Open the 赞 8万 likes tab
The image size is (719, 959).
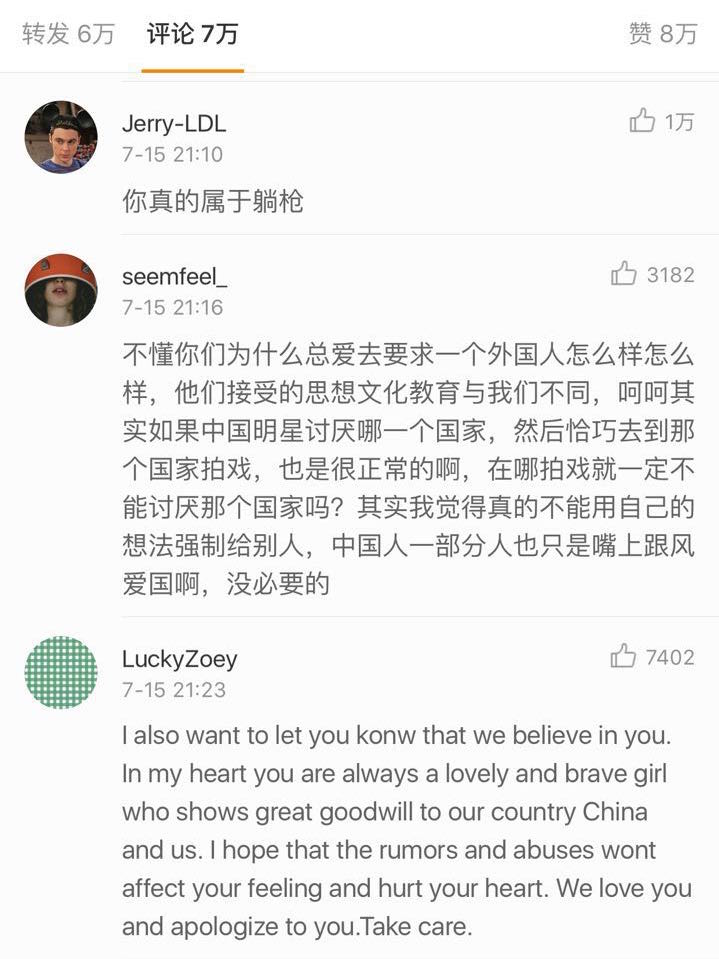tap(662, 34)
